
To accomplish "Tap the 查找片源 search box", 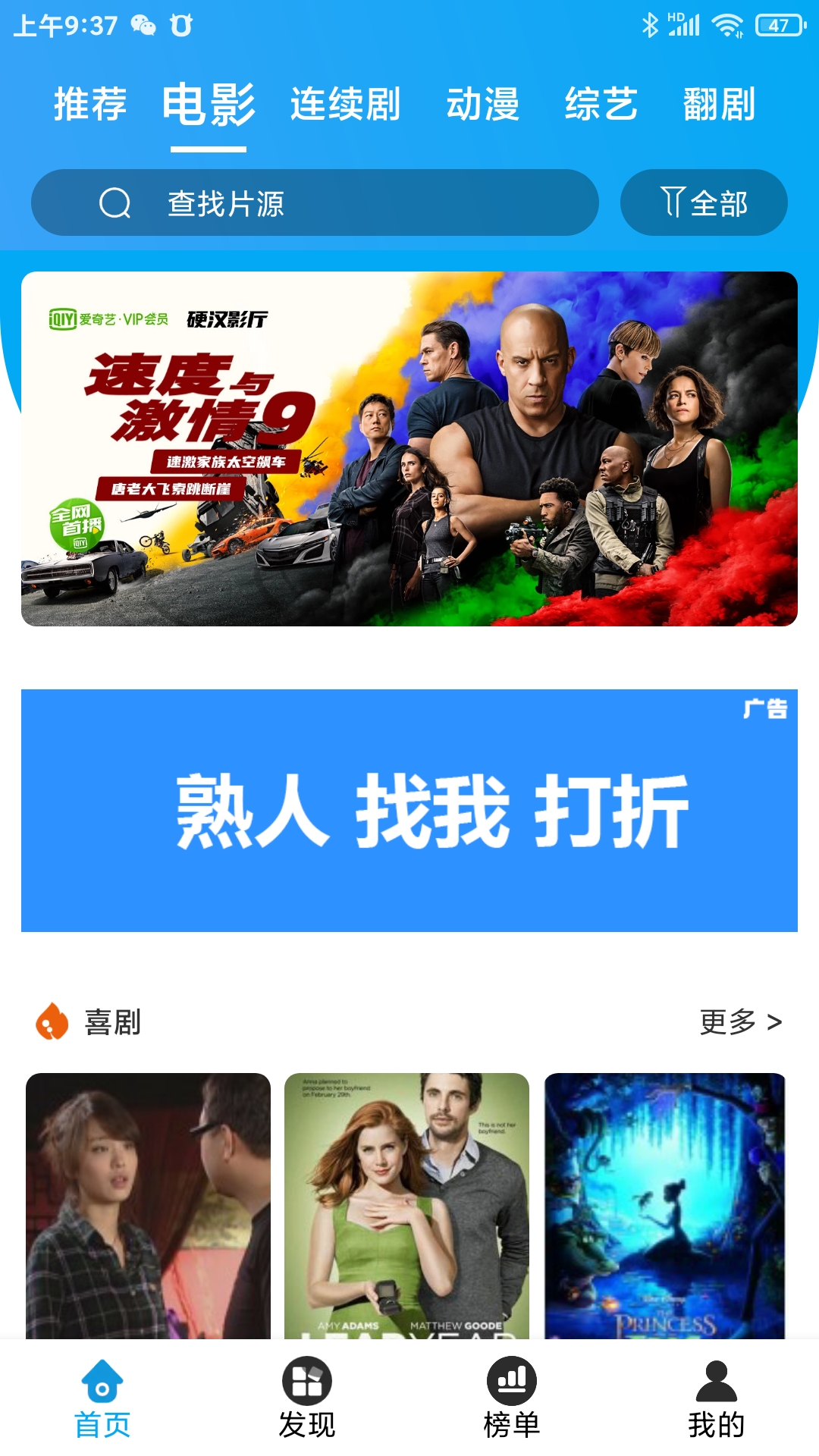I will pyautogui.click(x=315, y=202).
